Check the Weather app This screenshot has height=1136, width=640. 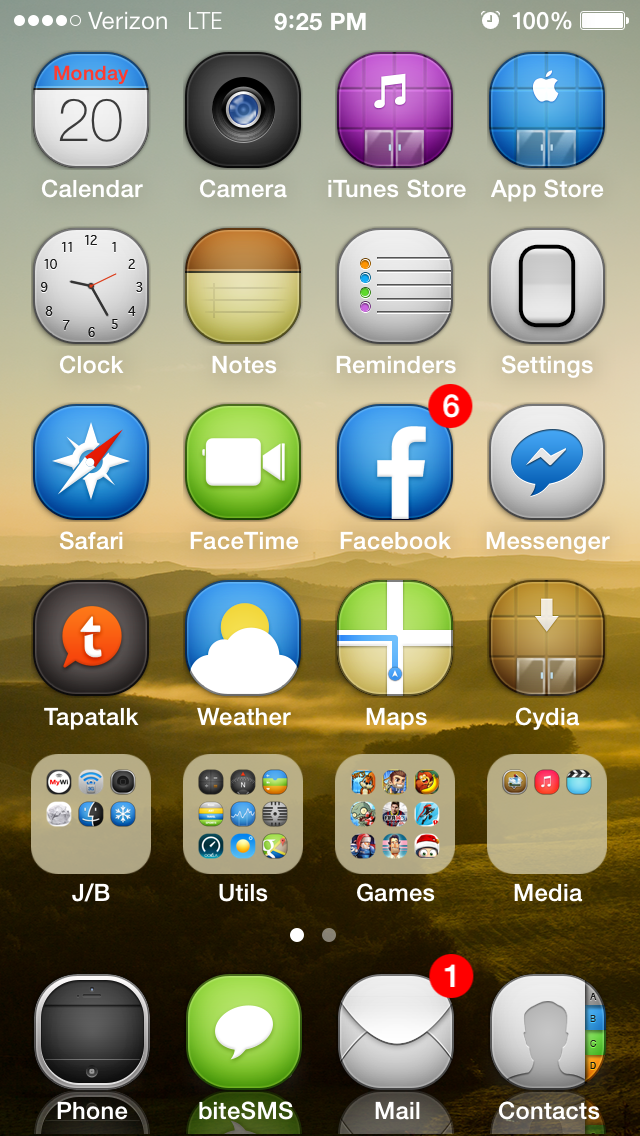pos(243,638)
